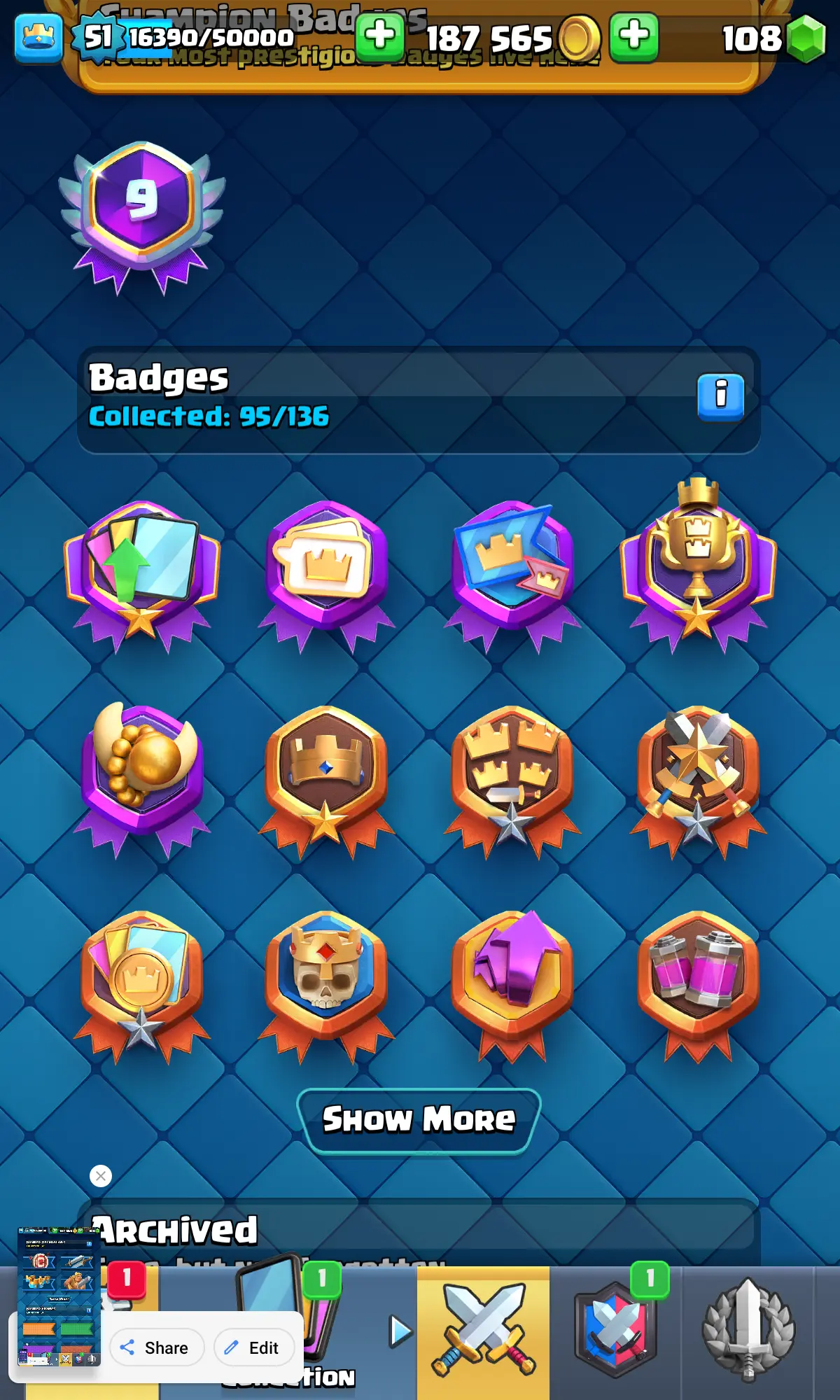Open the Badges info icon
This screenshot has height=1400, width=840.
[x=720, y=397]
